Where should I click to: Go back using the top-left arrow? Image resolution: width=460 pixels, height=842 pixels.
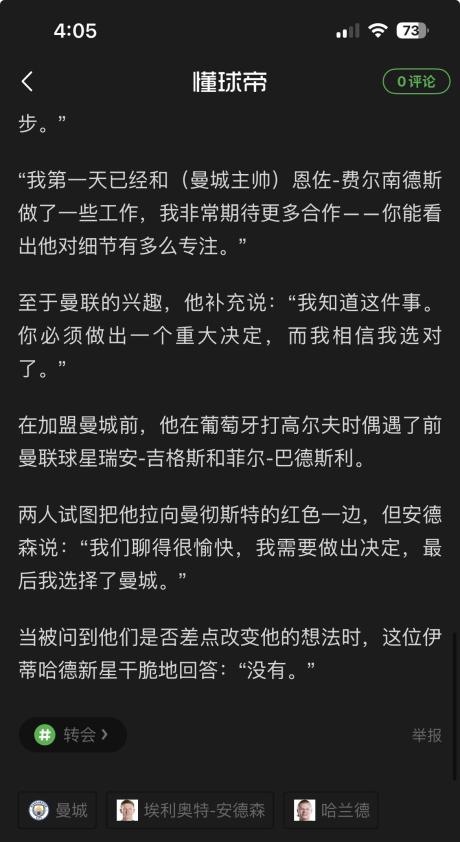pyautogui.click(x=27, y=82)
